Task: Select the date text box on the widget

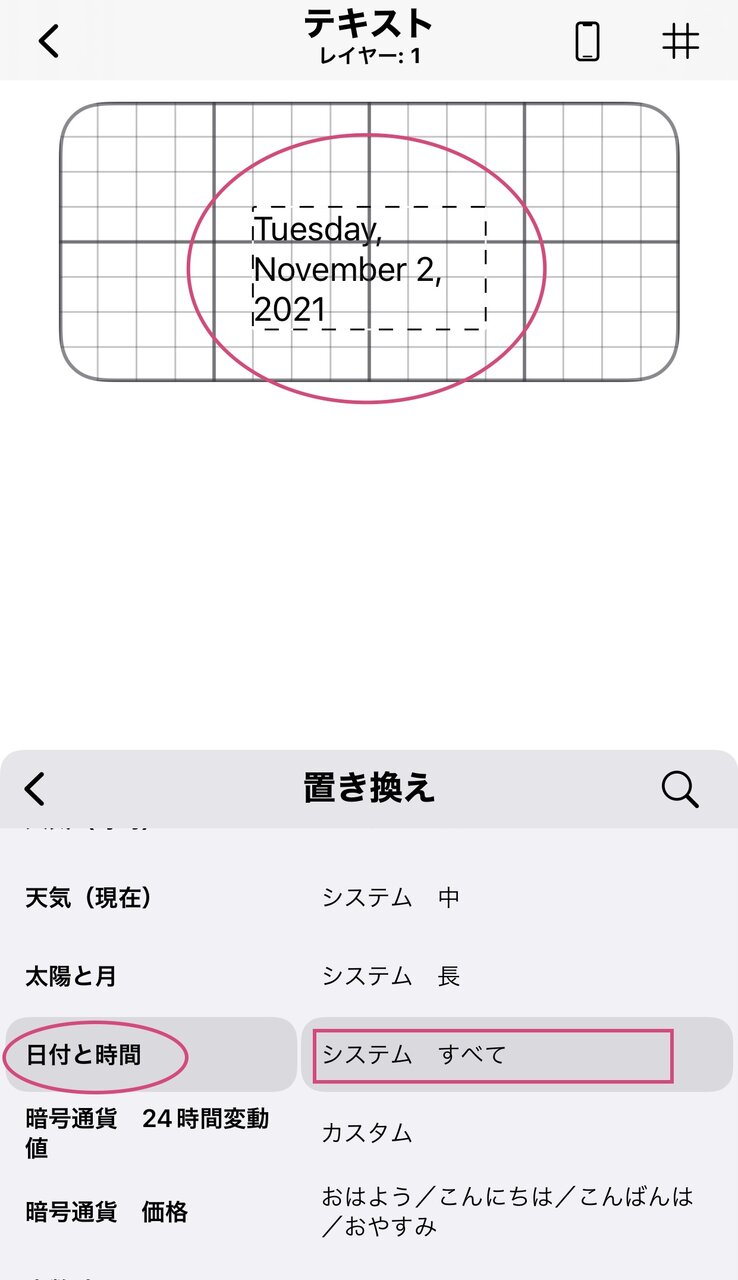Action: (368, 268)
